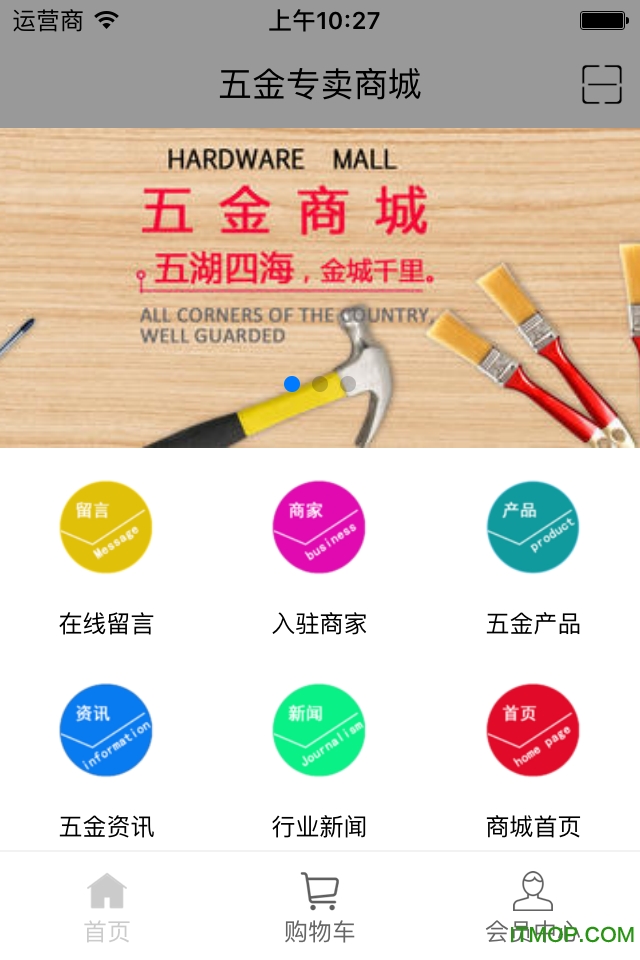This screenshot has height=960, width=640.
Task: Select the second banner page dot
Action: point(320,384)
